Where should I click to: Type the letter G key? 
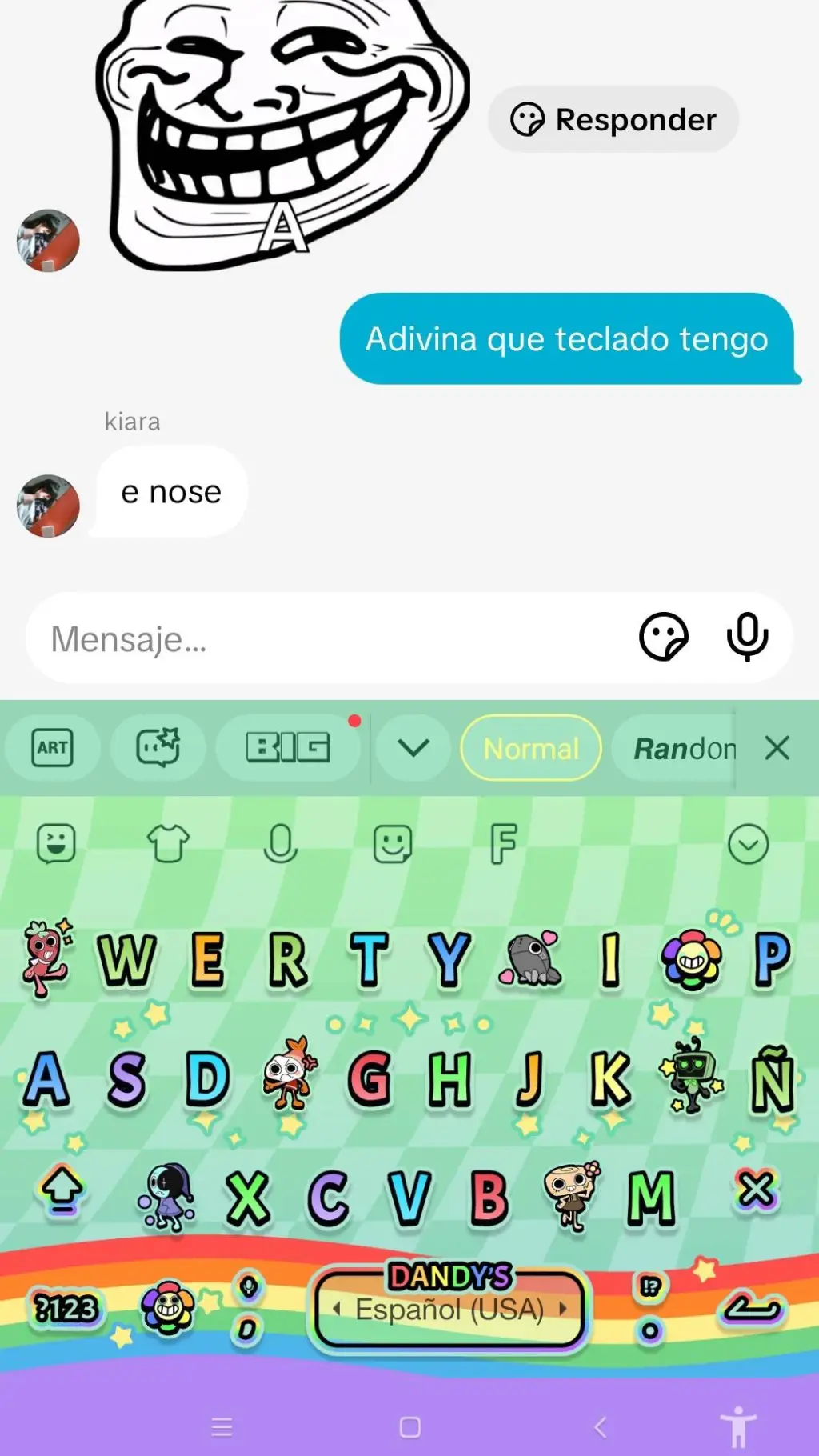[x=369, y=1078]
